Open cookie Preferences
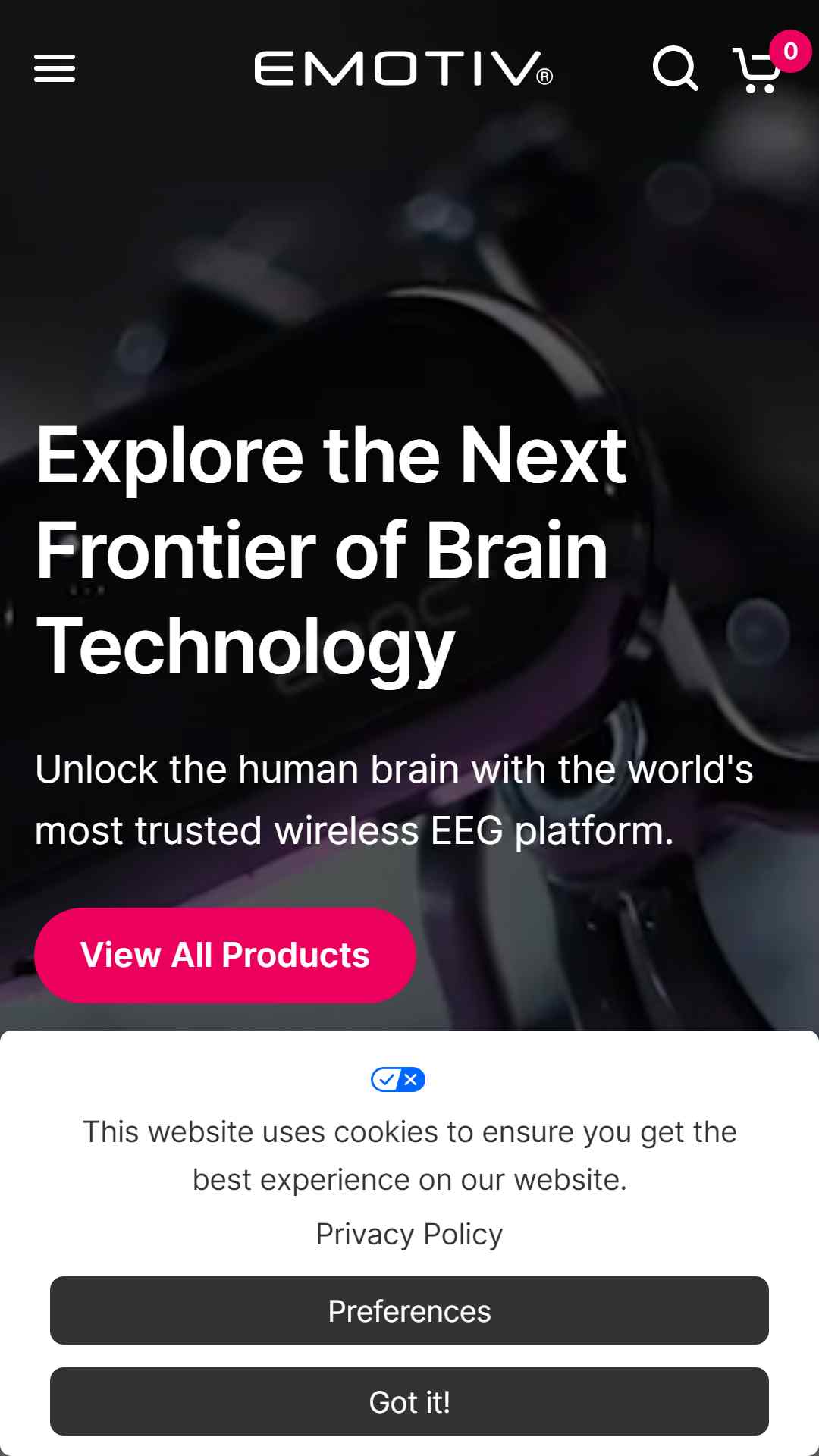The width and height of the screenshot is (819, 1456). [x=409, y=1310]
